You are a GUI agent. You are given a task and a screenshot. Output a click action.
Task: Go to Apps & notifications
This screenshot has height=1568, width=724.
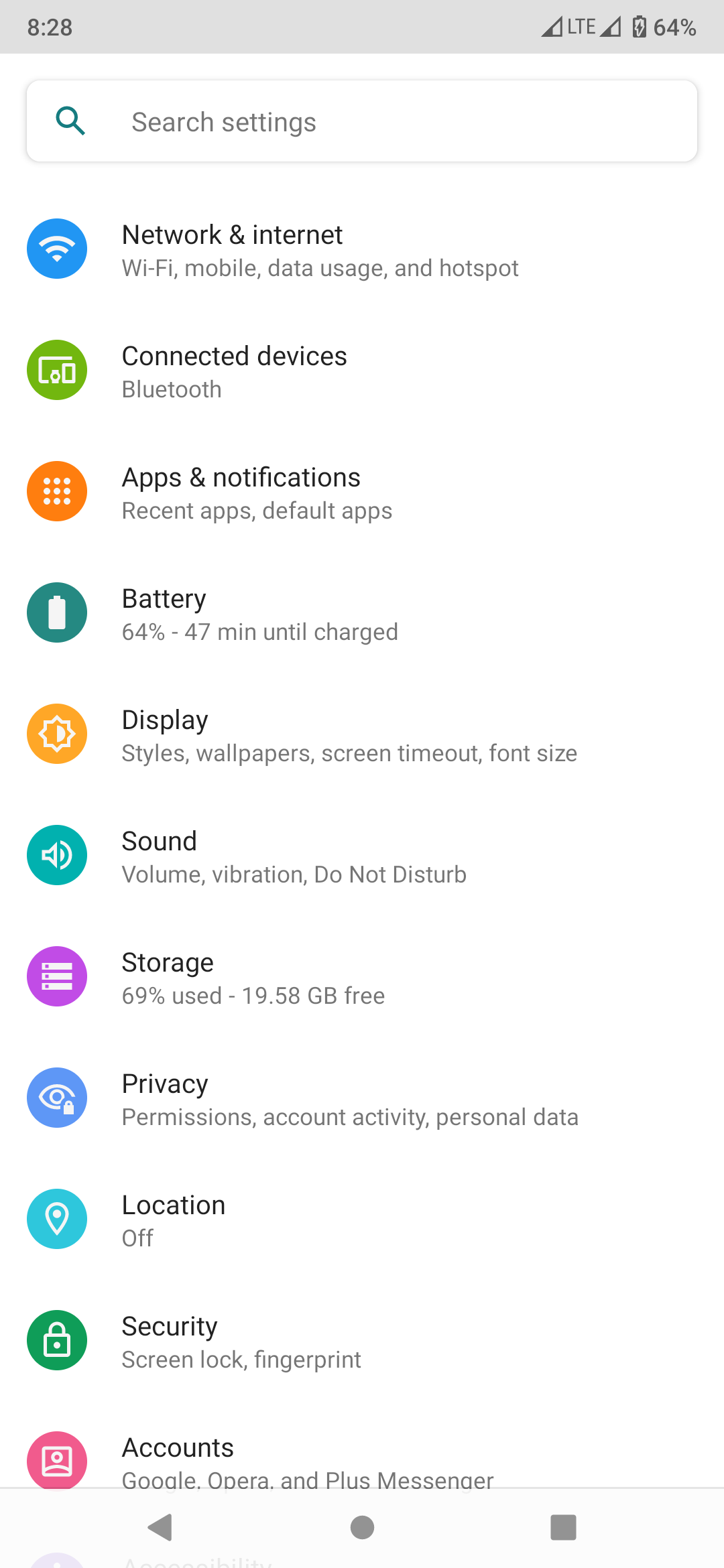[x=362, y=492]
